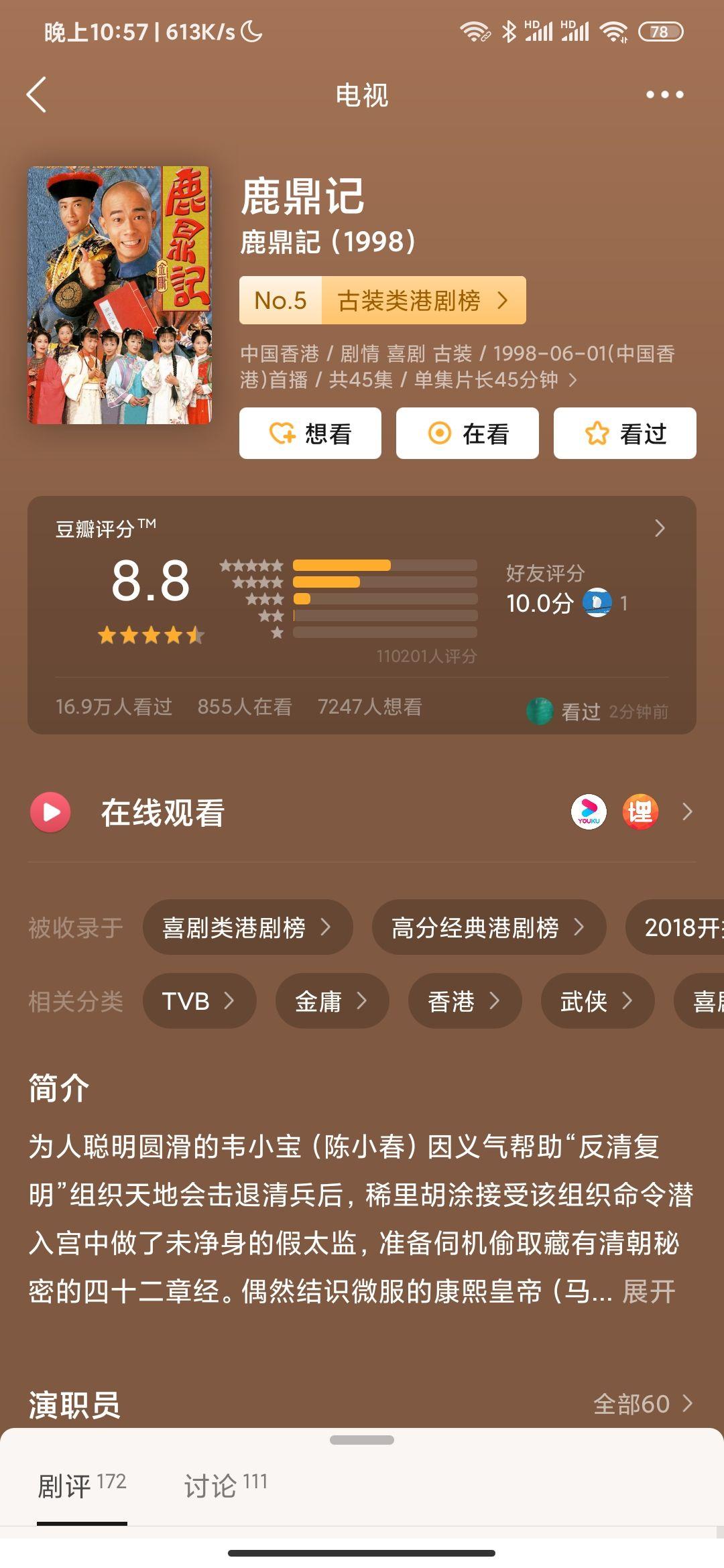
Task: Switch to the 剧评 tab
Action: 82,1486
